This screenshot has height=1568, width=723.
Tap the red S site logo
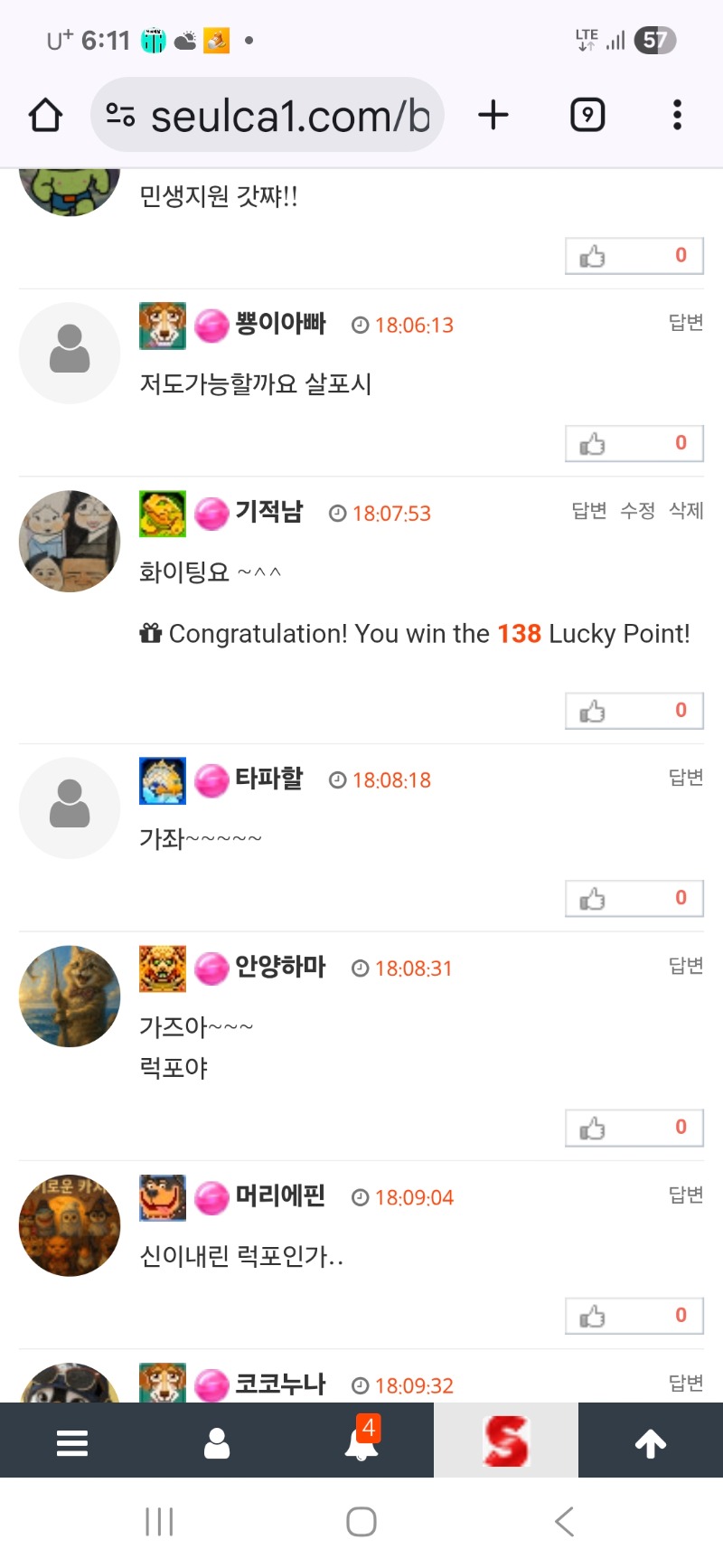(x=505, y=1440)
